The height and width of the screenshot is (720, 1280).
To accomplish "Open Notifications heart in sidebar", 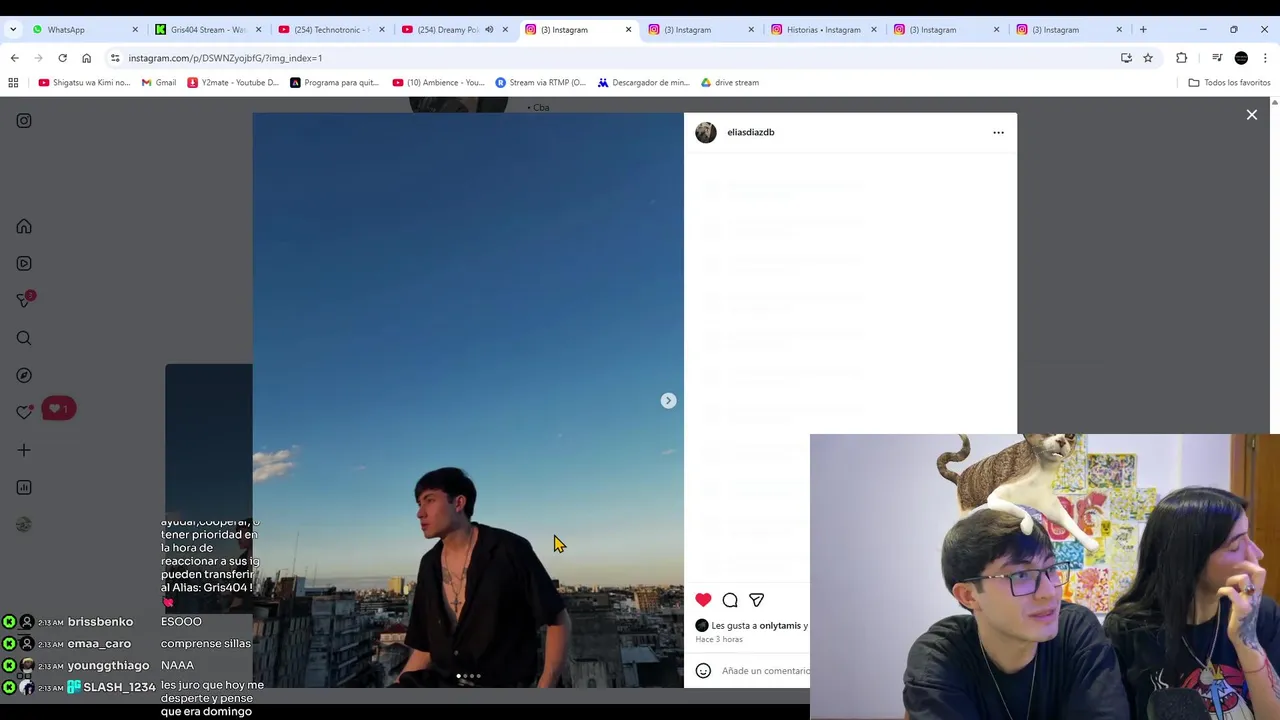I will 24,412.
